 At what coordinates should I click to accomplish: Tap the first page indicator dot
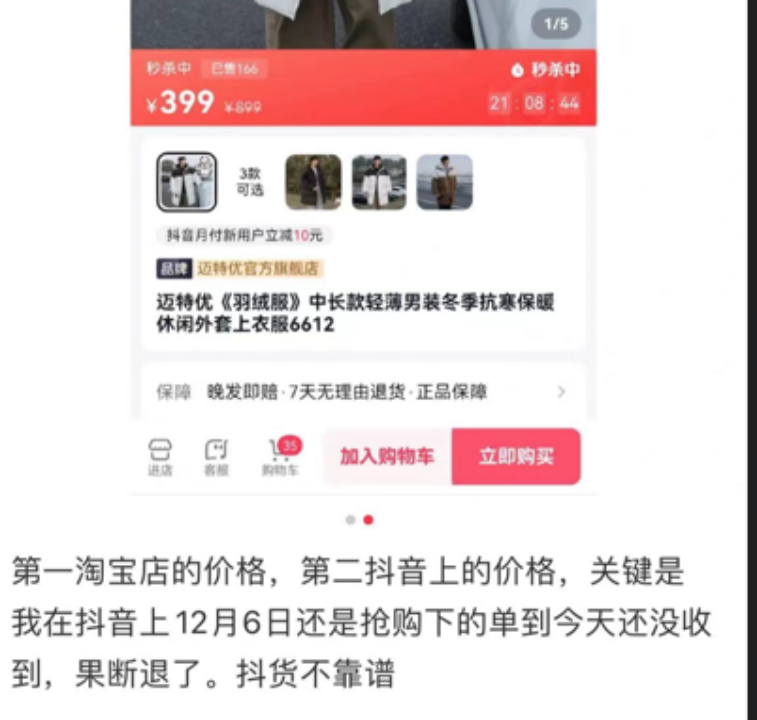350,520
